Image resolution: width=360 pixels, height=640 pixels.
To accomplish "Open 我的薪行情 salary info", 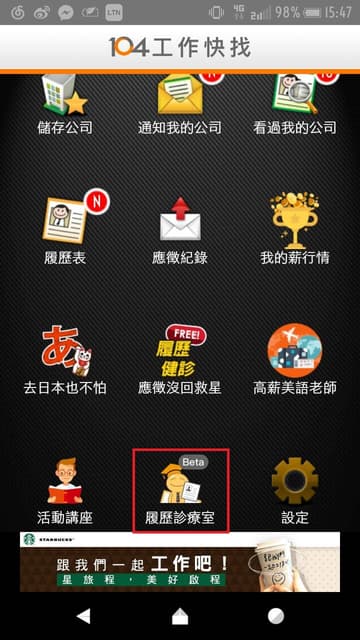I will click(x=295, y=229).
